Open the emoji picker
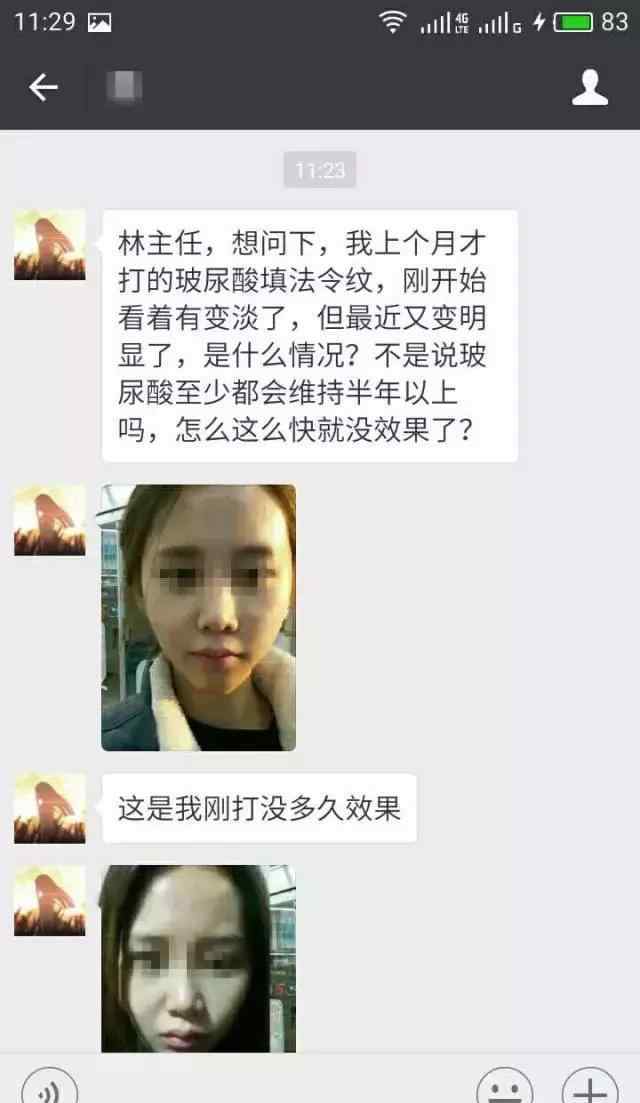 click(x=505, y=1087)
